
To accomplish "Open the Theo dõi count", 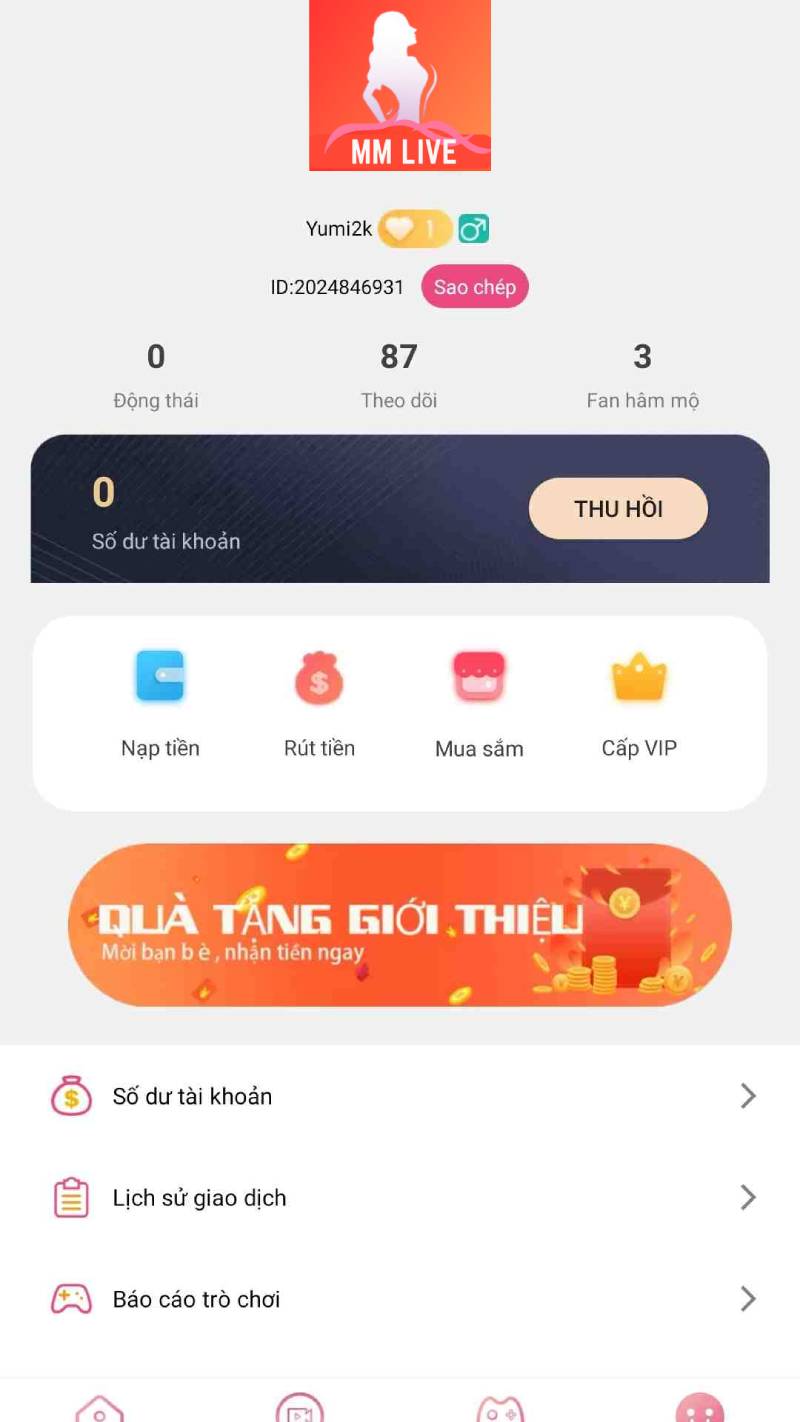I will 400,375.
